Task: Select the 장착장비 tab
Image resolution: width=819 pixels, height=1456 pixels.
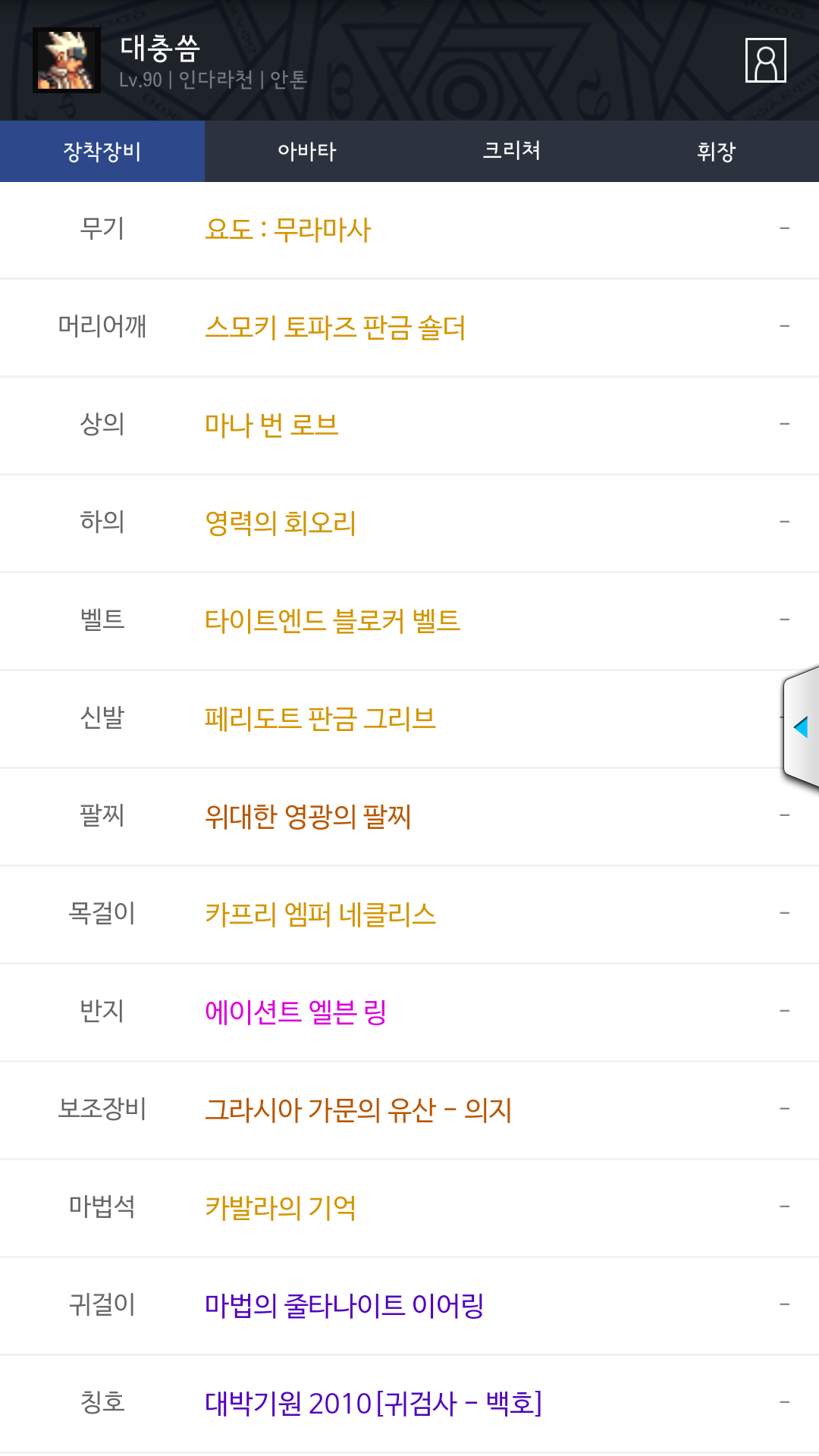Action: pos(102,151)
